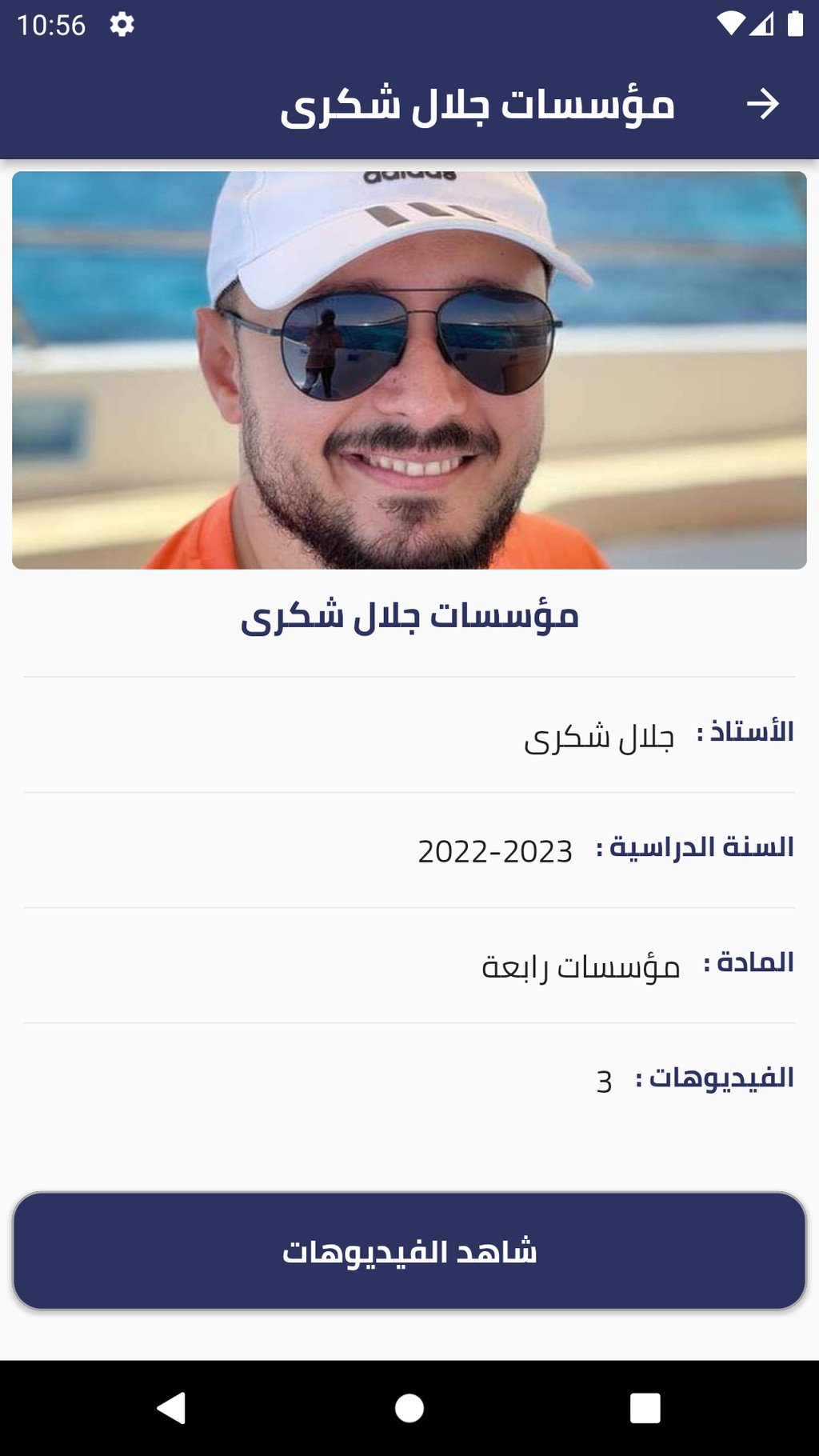Image resolution: width=819 pixels, height=1456 pixels.
Task: Tap the back arrow in the app bar
Action: [x=762, y=104]
